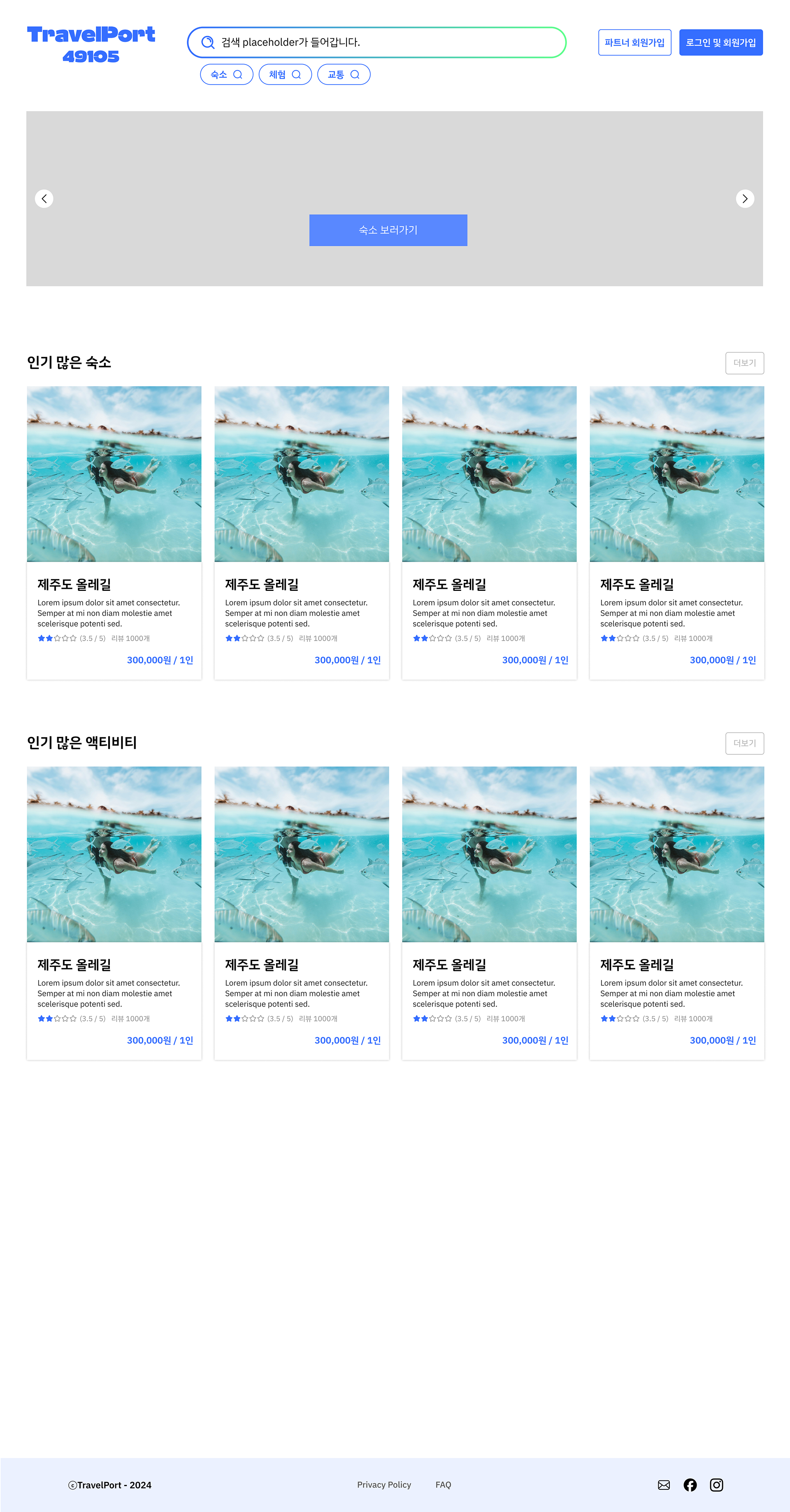Tap the 숙소 보러가기 banner button
Viewport: 790px width, 1512px height.
point(388,230)
